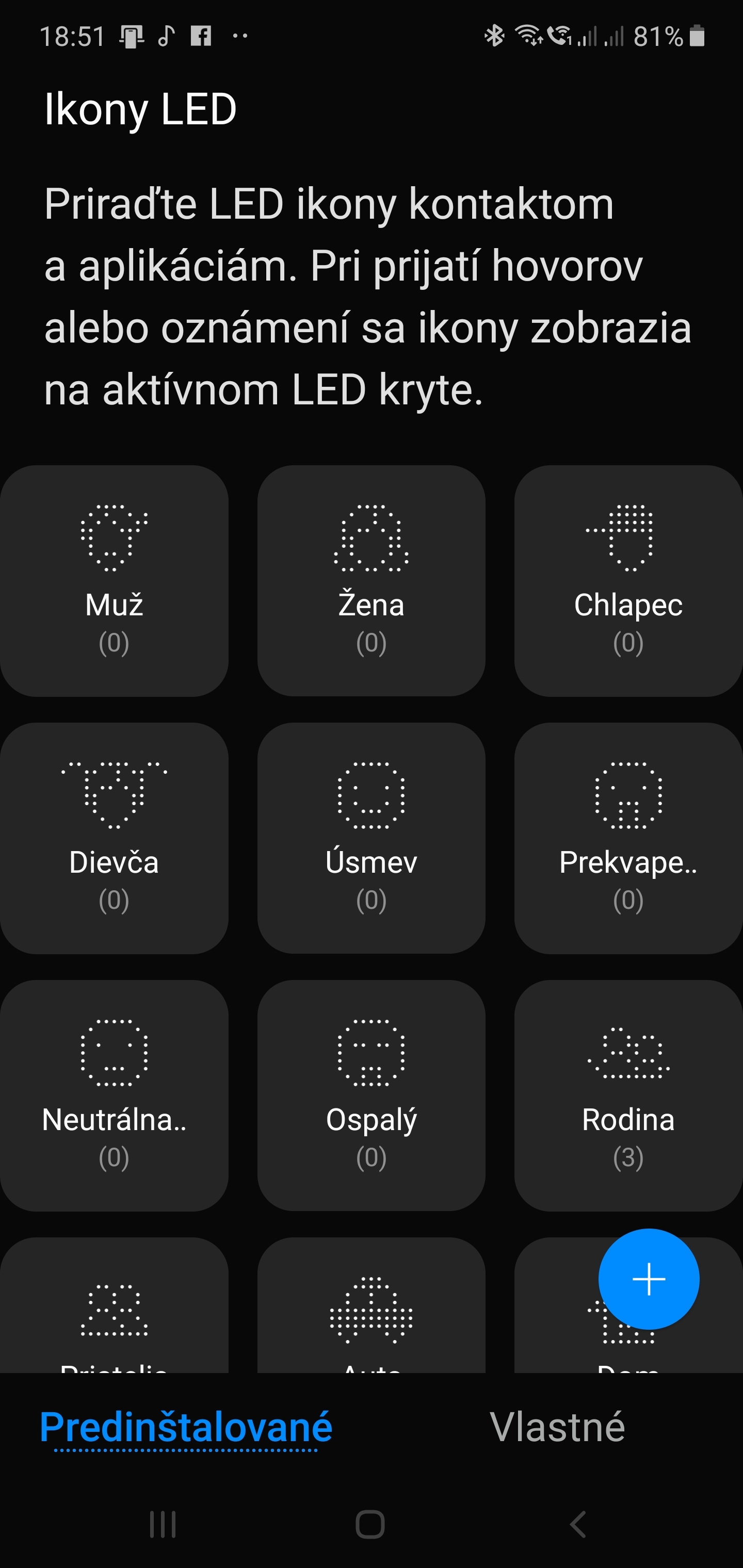
Task: Add a new LED icon with plus button
Action: (649, 1279)
